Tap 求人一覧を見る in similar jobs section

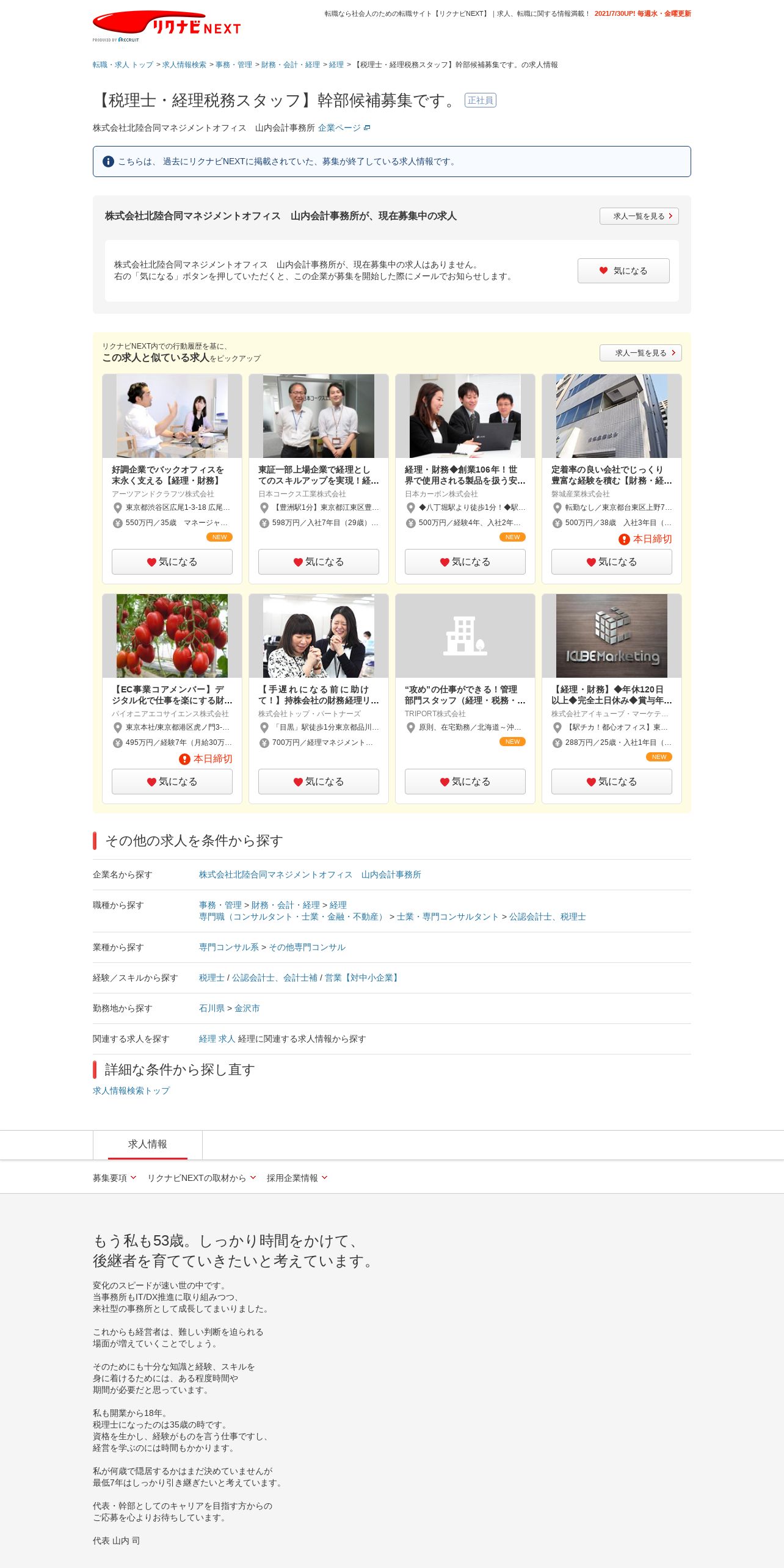pyautogui.click(x=641, y=353)
